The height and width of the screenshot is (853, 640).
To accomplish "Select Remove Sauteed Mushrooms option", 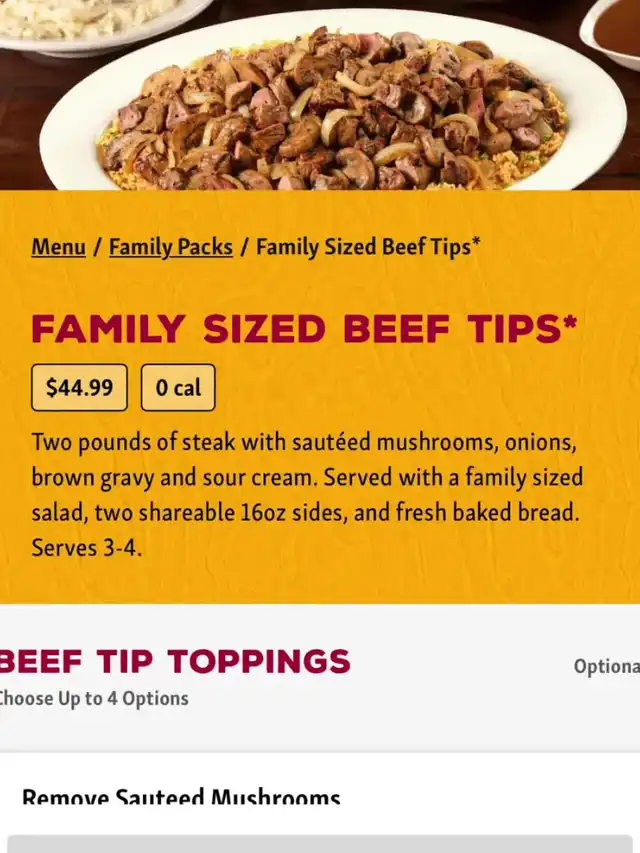I will pyautogui.click(x=181, y=797).
